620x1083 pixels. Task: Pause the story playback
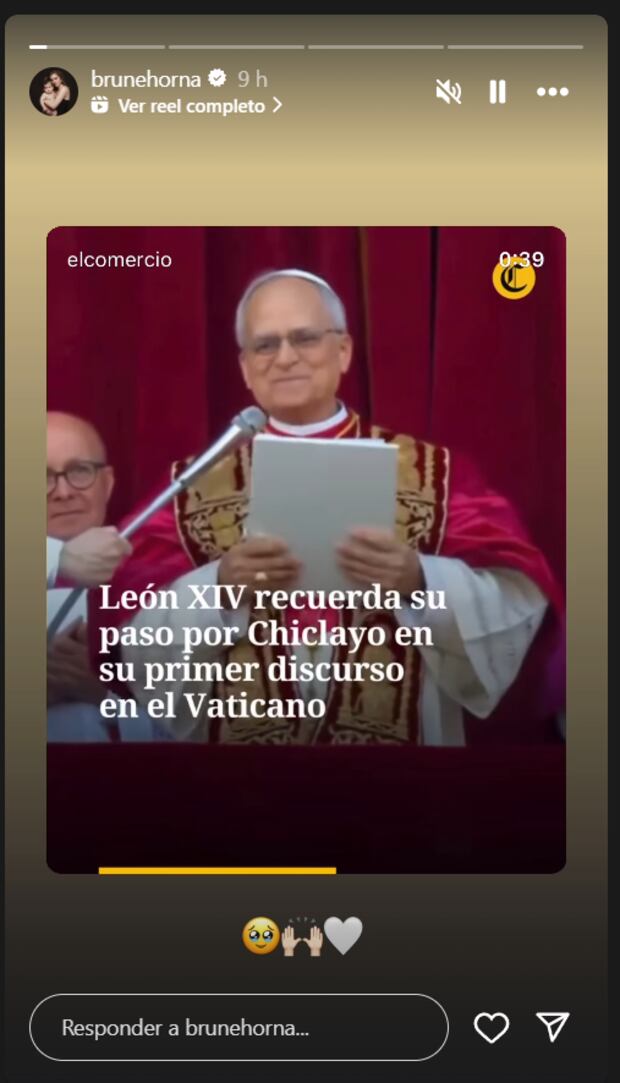(x=497, y=92)
